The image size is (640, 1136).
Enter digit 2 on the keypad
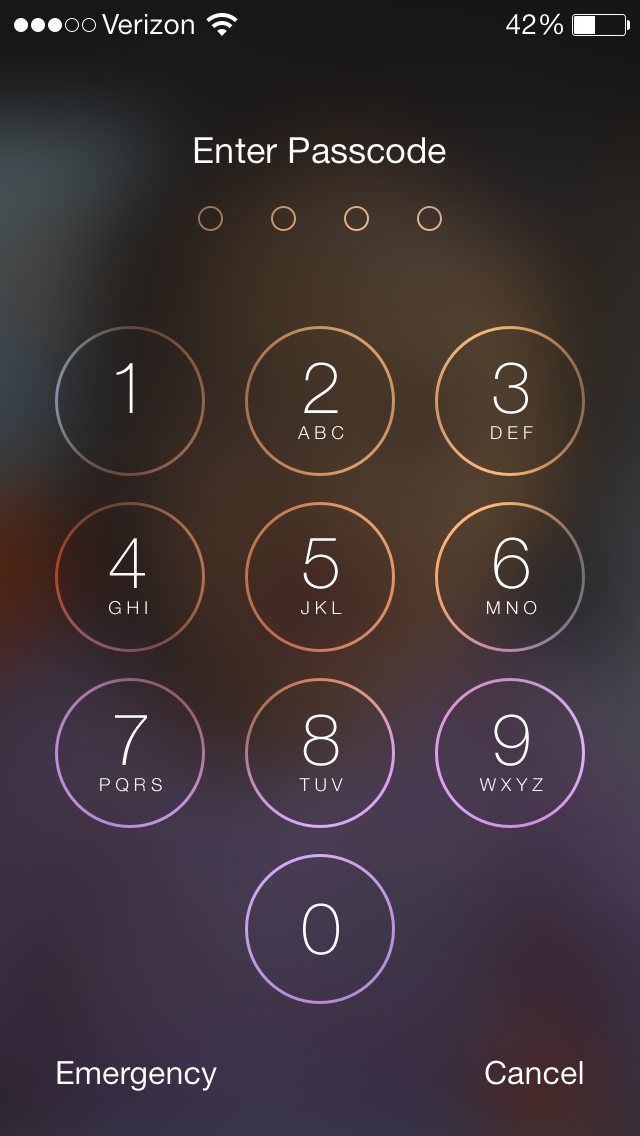320,401
